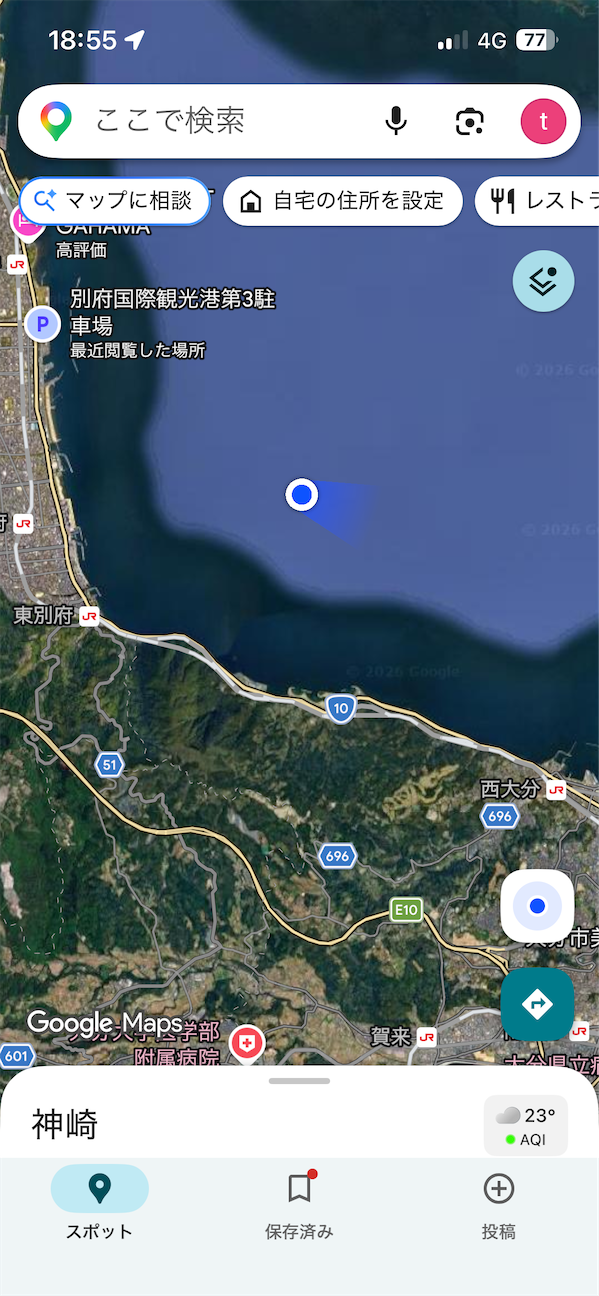Re-center the map on my location
Viewport: 599px width, 1296px height.
point(537,906)
